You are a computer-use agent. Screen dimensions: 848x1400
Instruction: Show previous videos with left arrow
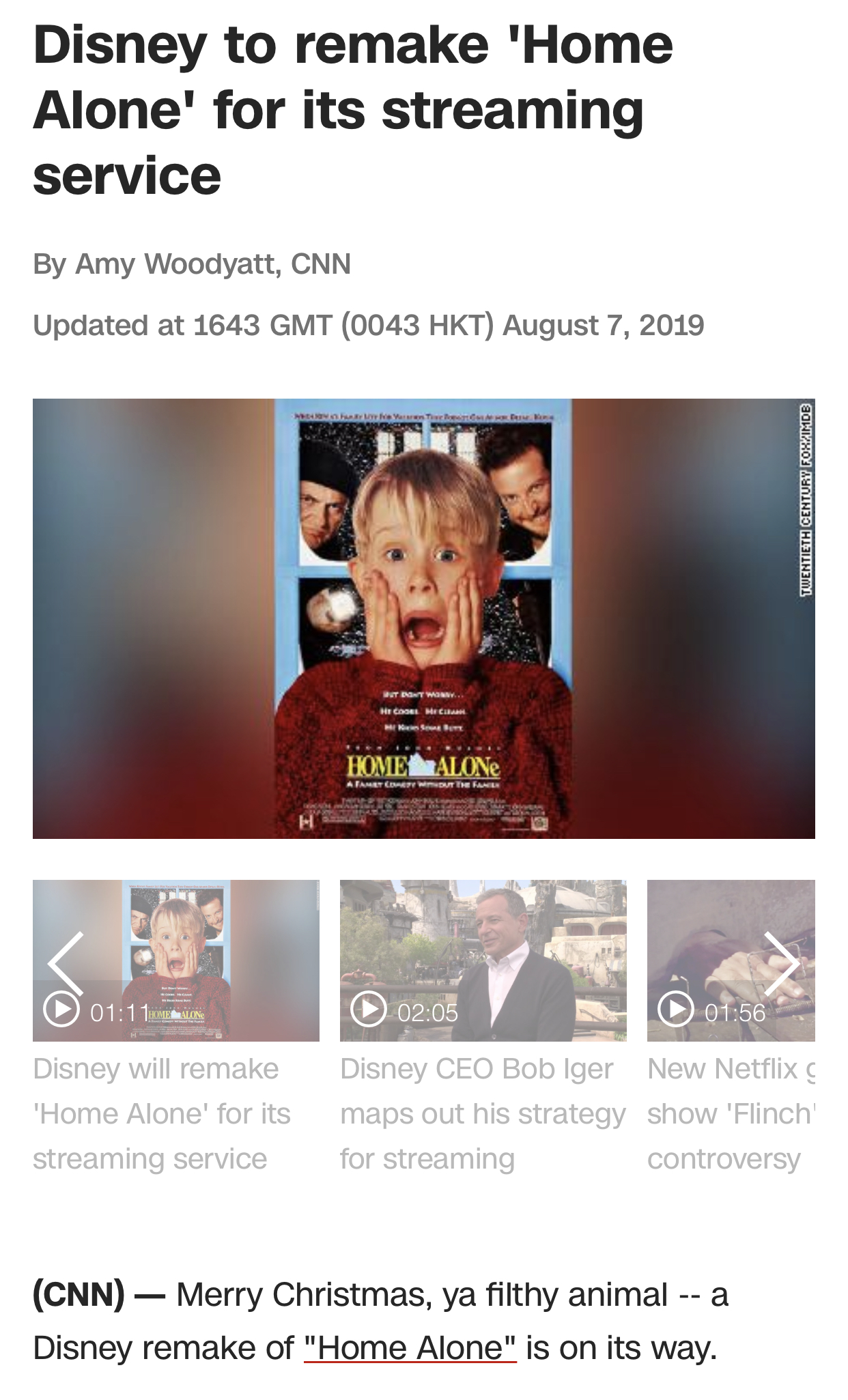point(66,963)
